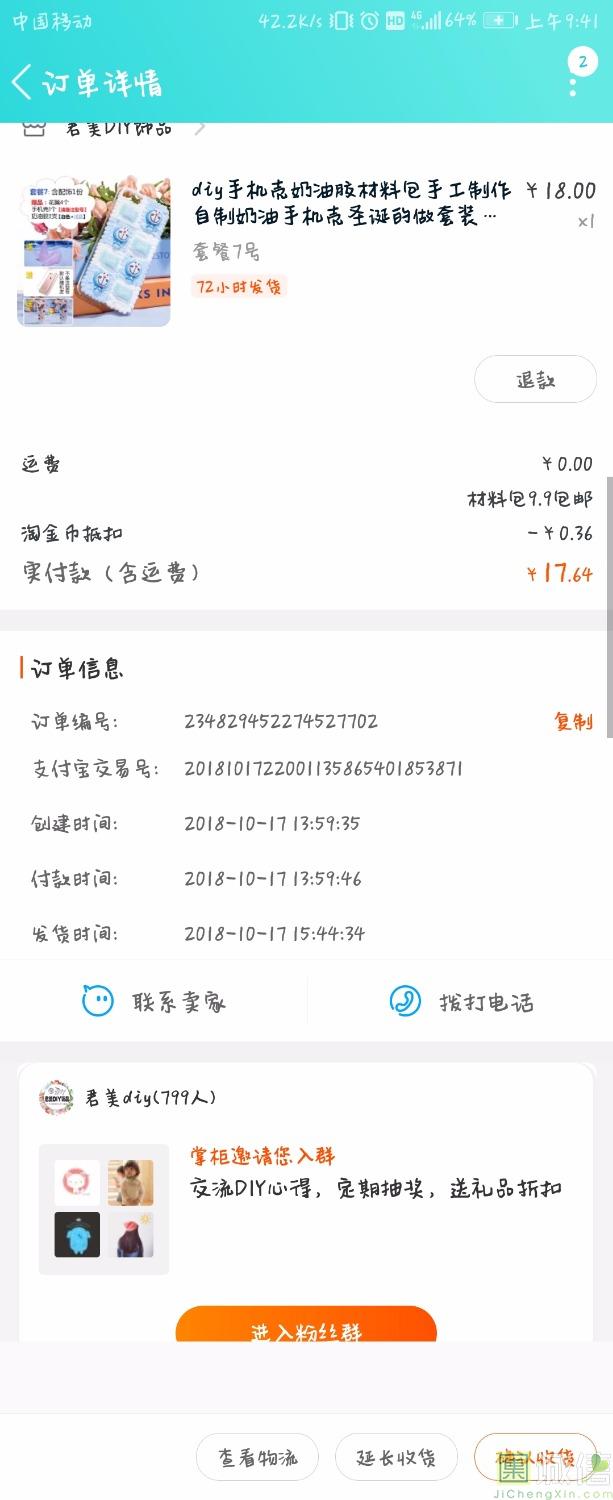This screenshot has height=1500, width=613.
Task: Tap the 退款 refund button
Action: [535, 380]
